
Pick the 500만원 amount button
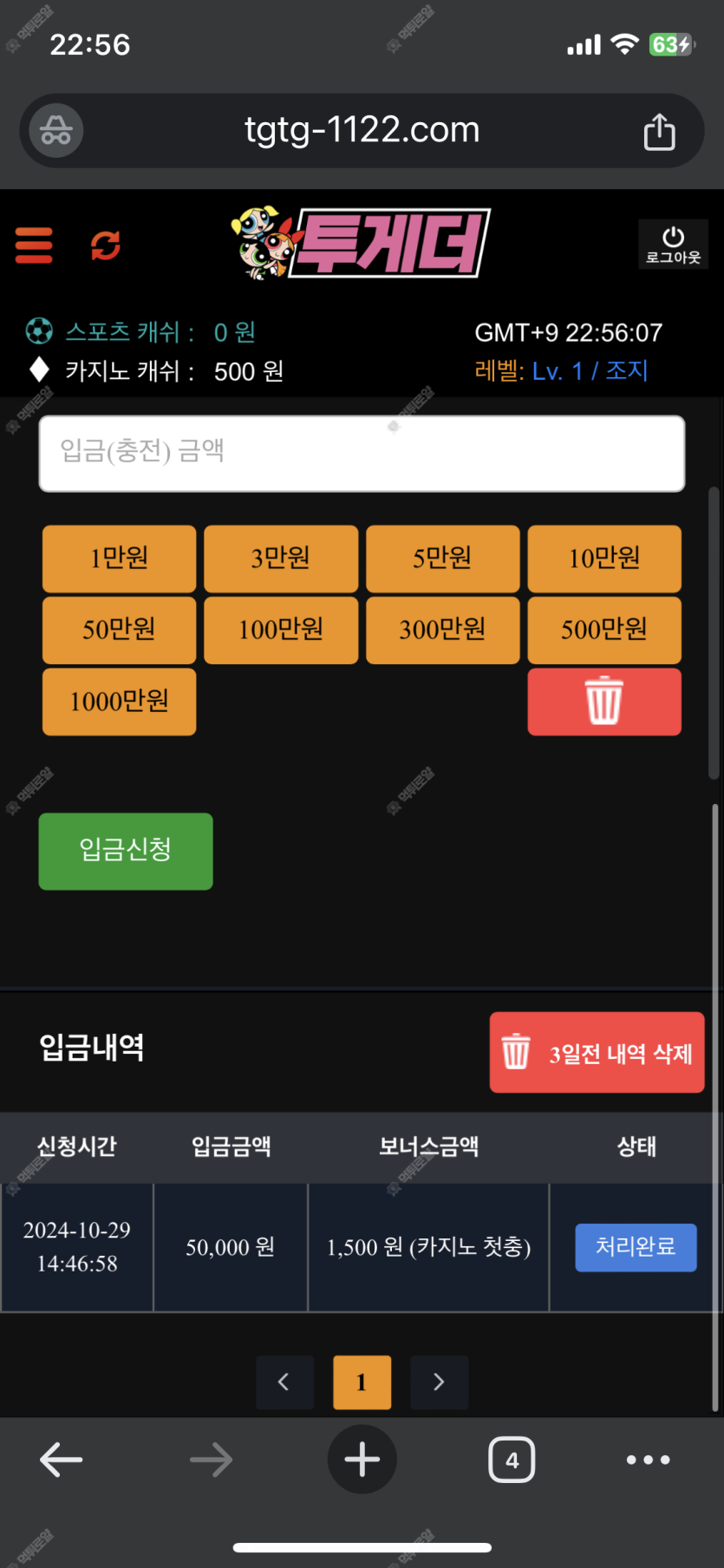[604, 630]
